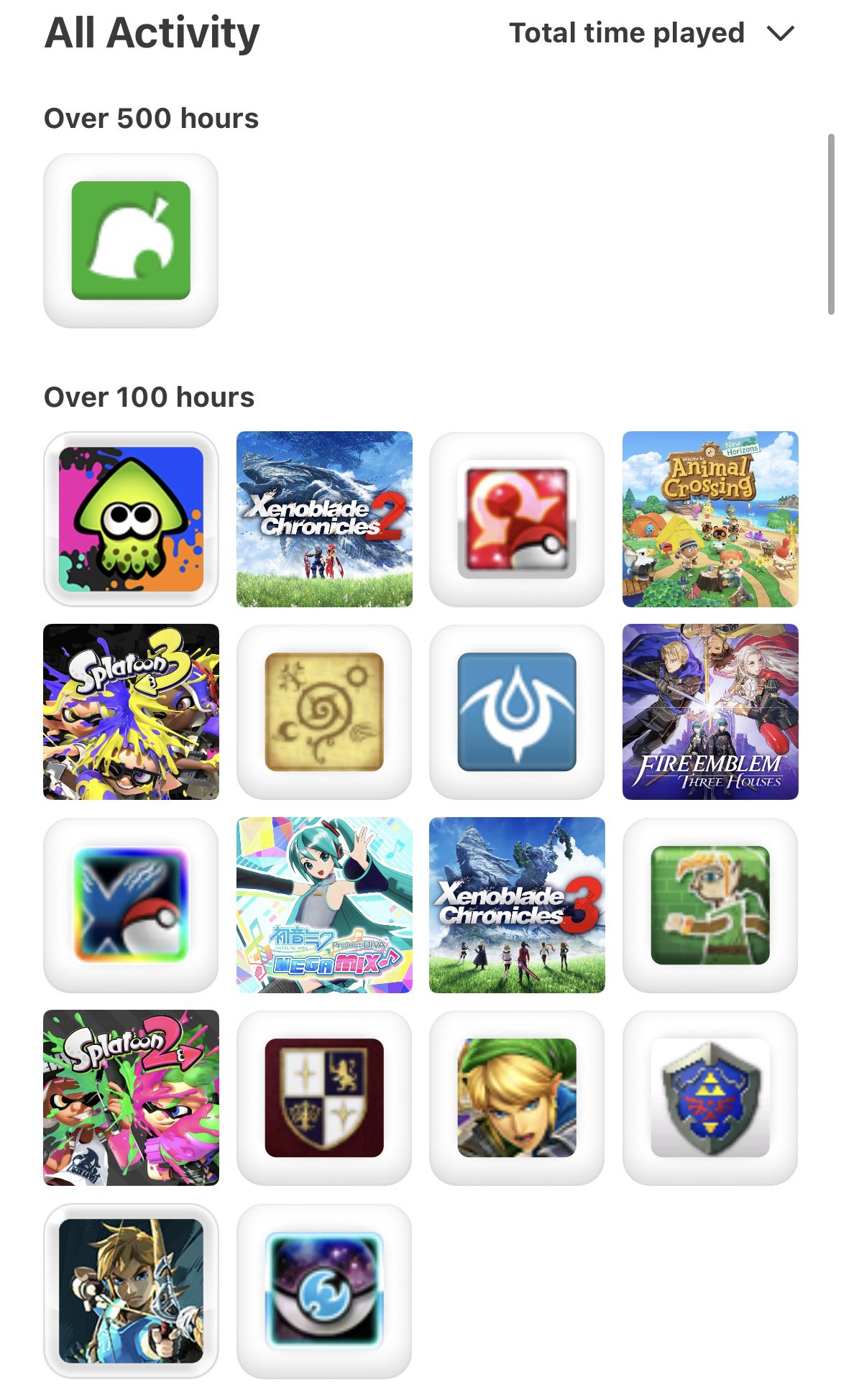Tap the red Poké Ball icon tile

517,519
